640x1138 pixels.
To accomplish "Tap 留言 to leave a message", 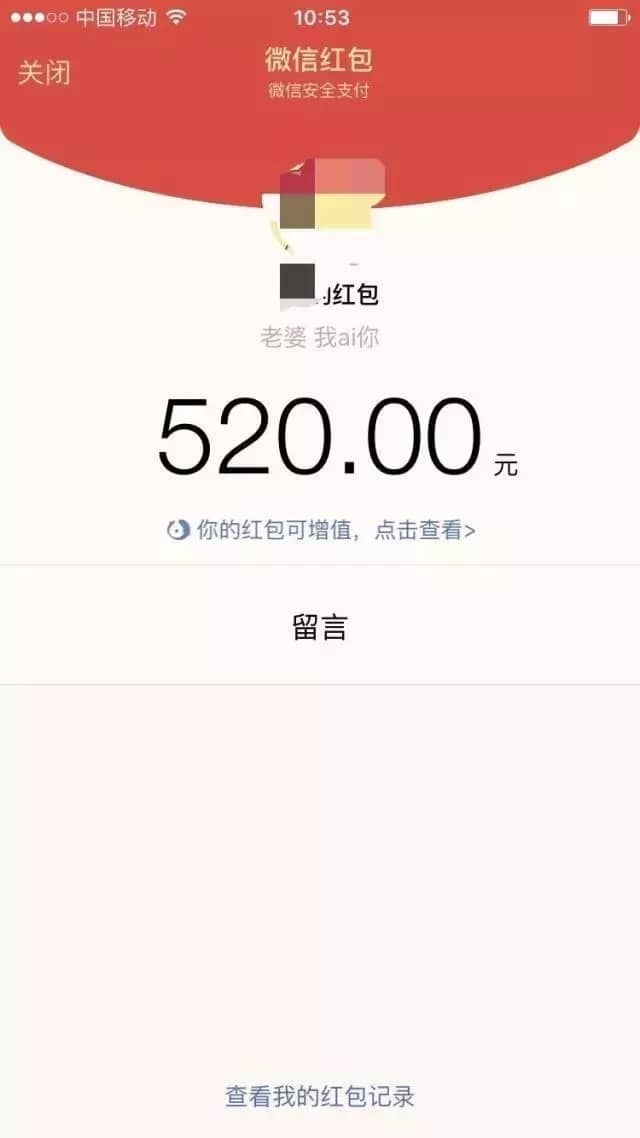I will (x=320, y=626).
